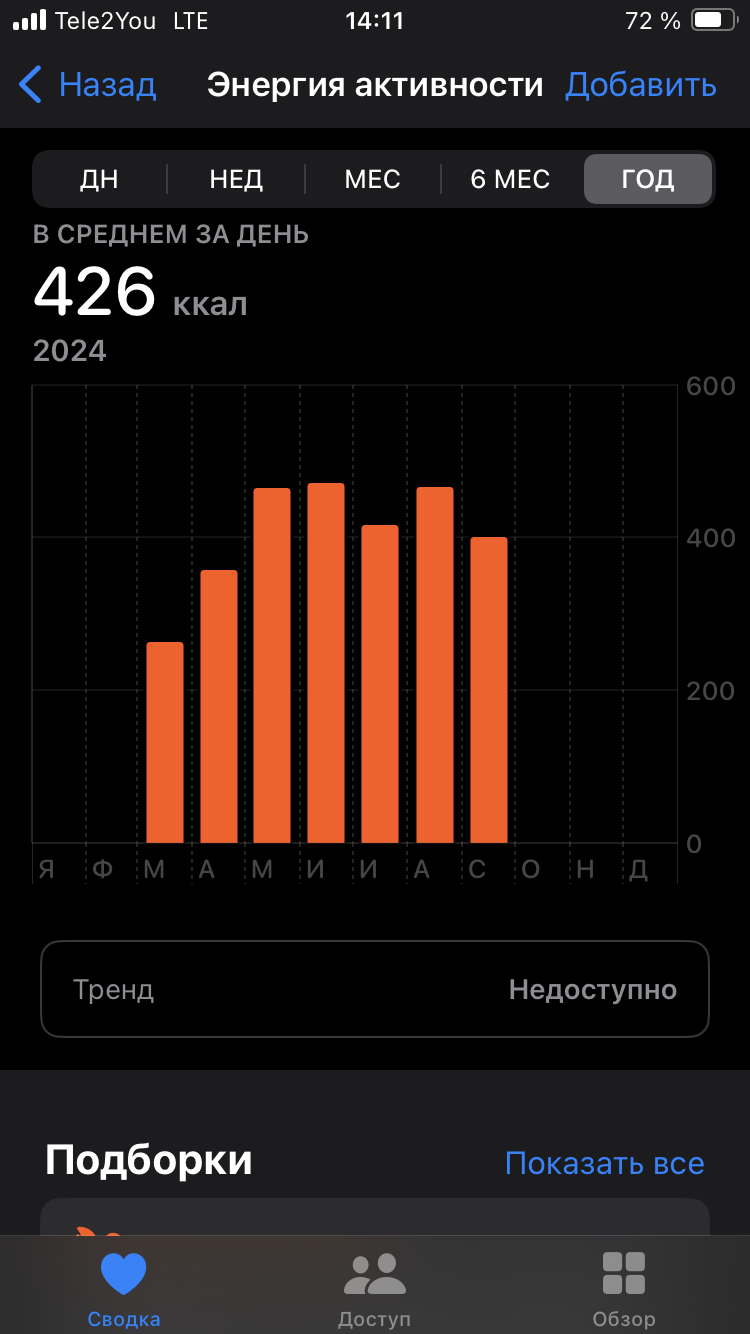
Task: Open the Сводка tab
Action: [124, 1288]
